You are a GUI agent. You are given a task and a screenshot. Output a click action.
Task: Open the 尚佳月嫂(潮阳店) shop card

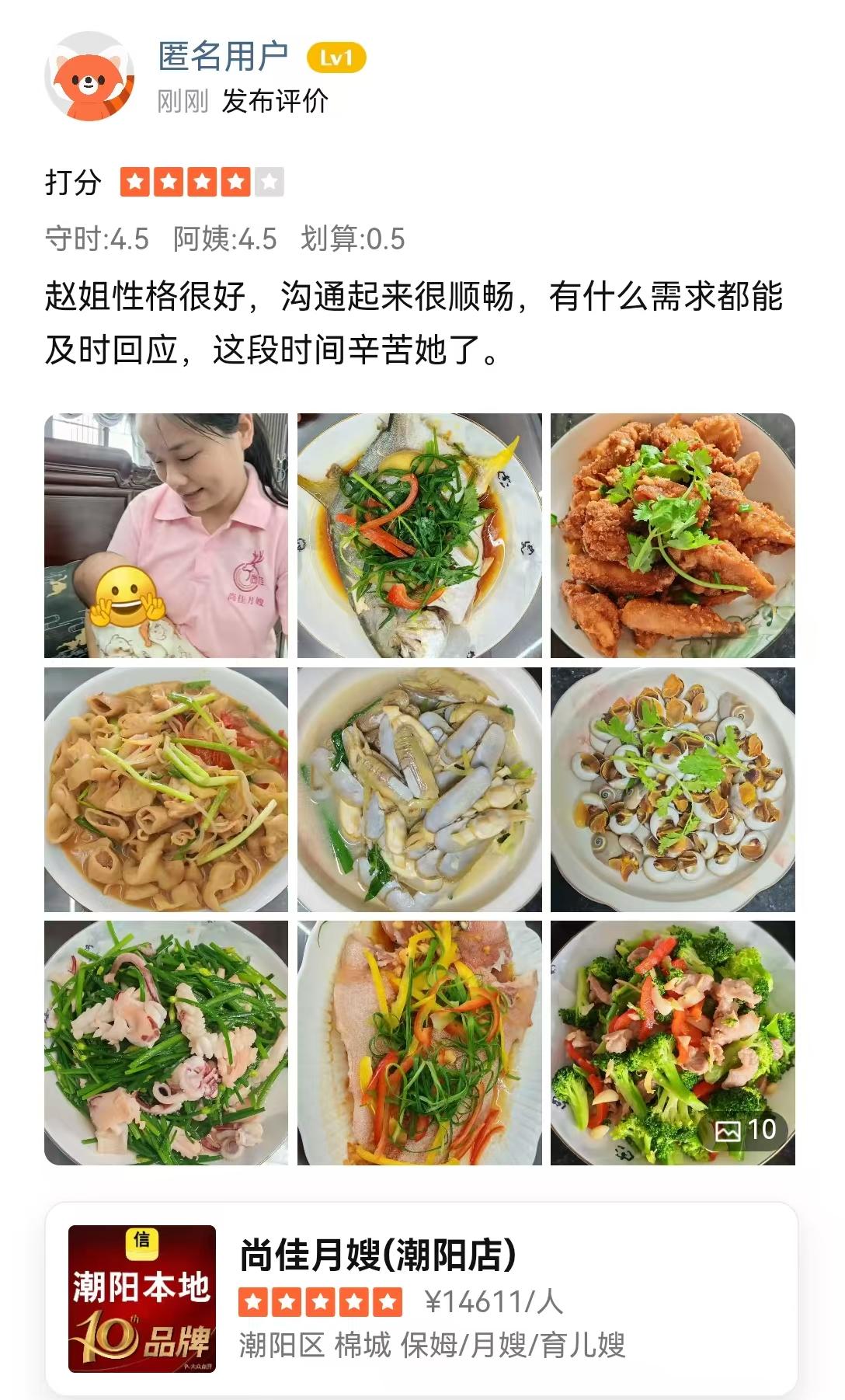coord(422,1299)
